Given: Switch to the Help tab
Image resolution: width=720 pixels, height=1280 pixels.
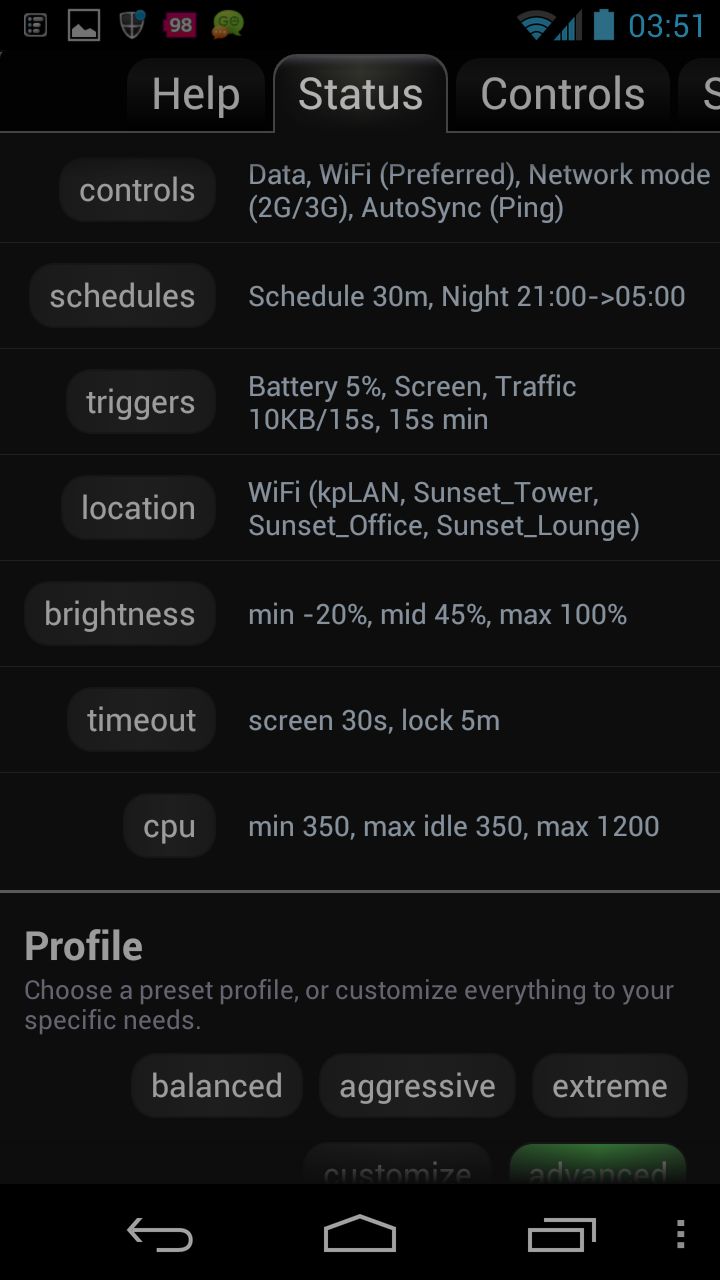Looking at the screenshot, I should tap(196, 95).
